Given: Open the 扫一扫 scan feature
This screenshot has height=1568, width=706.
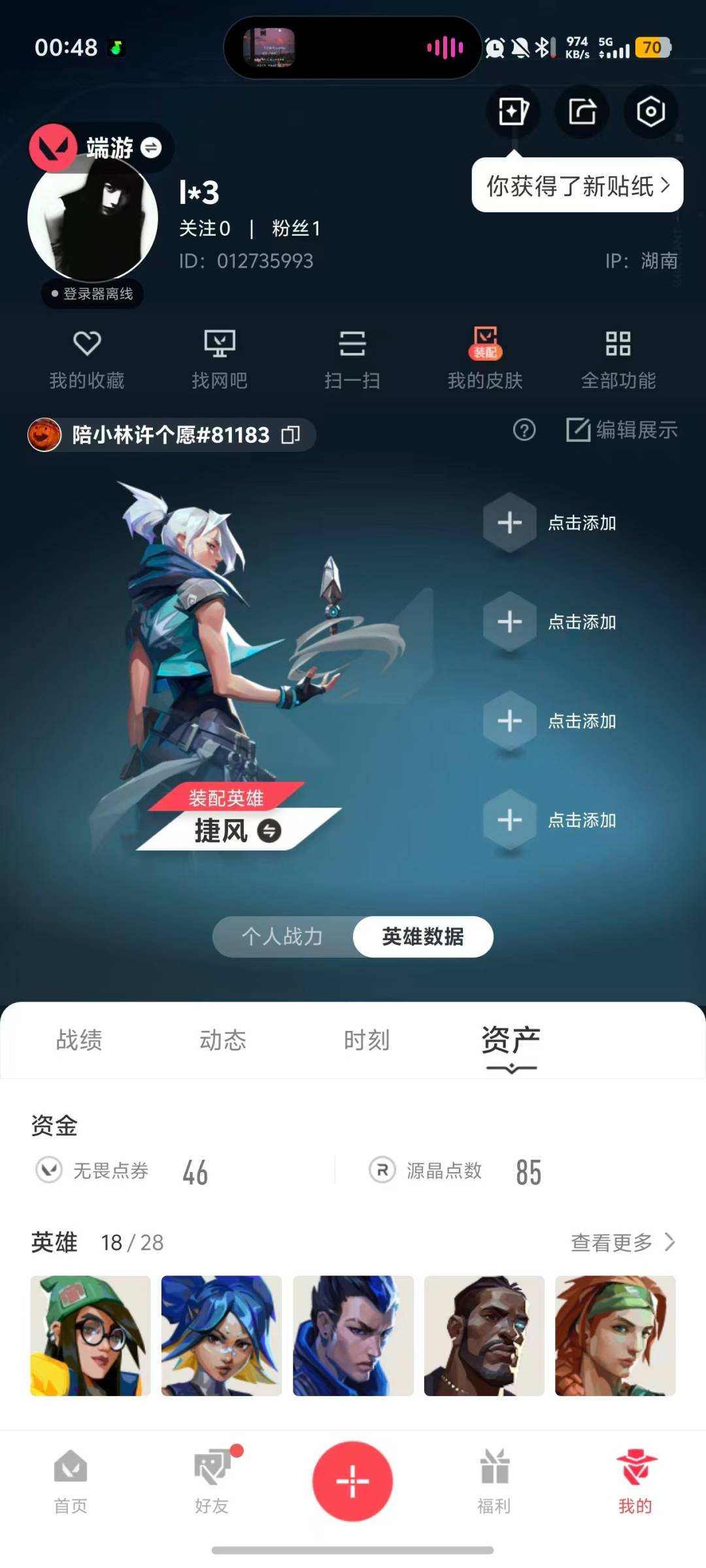Looking at the screenshot, I should coord(353,358).
